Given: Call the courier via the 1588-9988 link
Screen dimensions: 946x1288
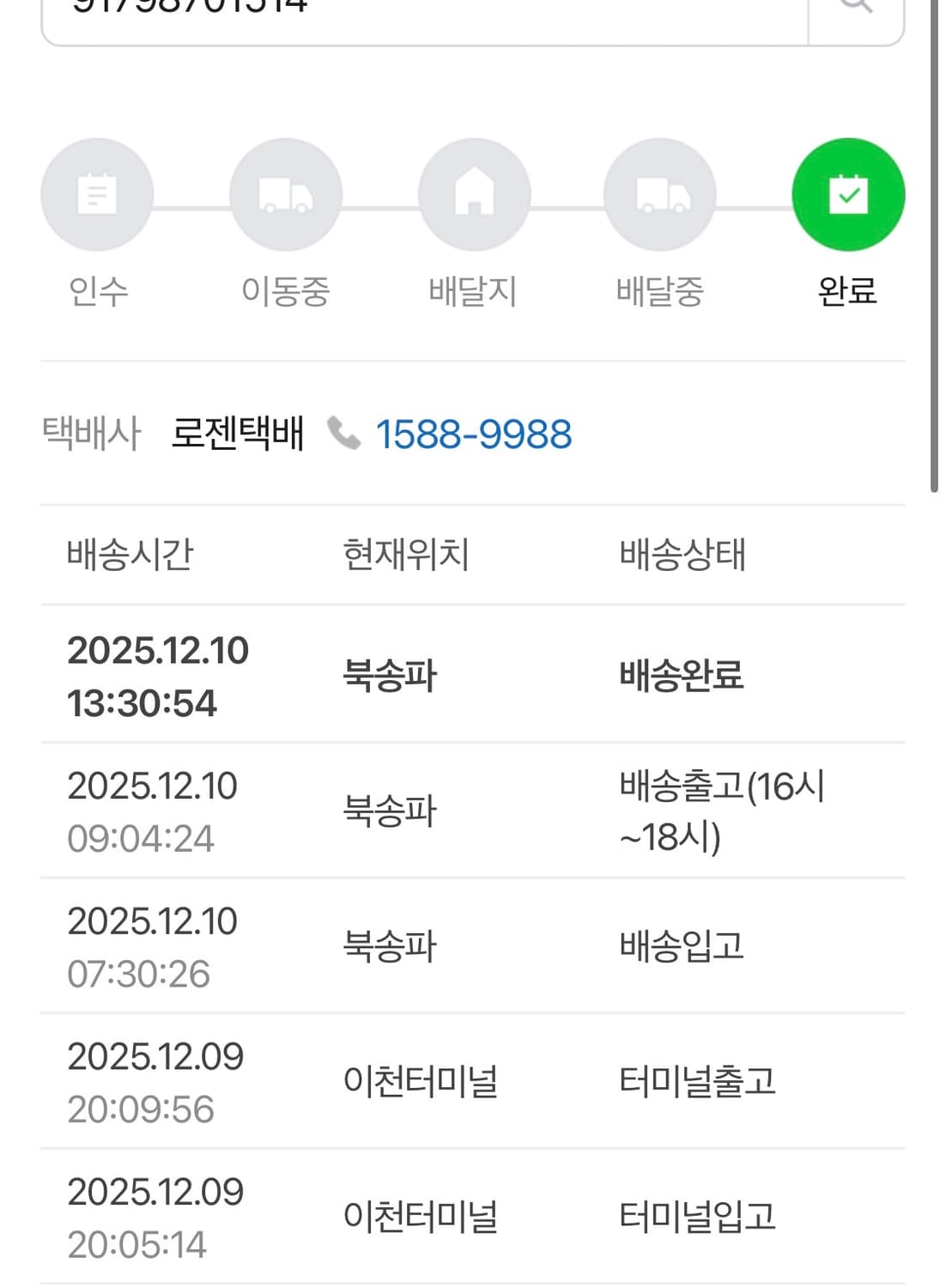Looking at the screenshot, I should click(474, 434).
